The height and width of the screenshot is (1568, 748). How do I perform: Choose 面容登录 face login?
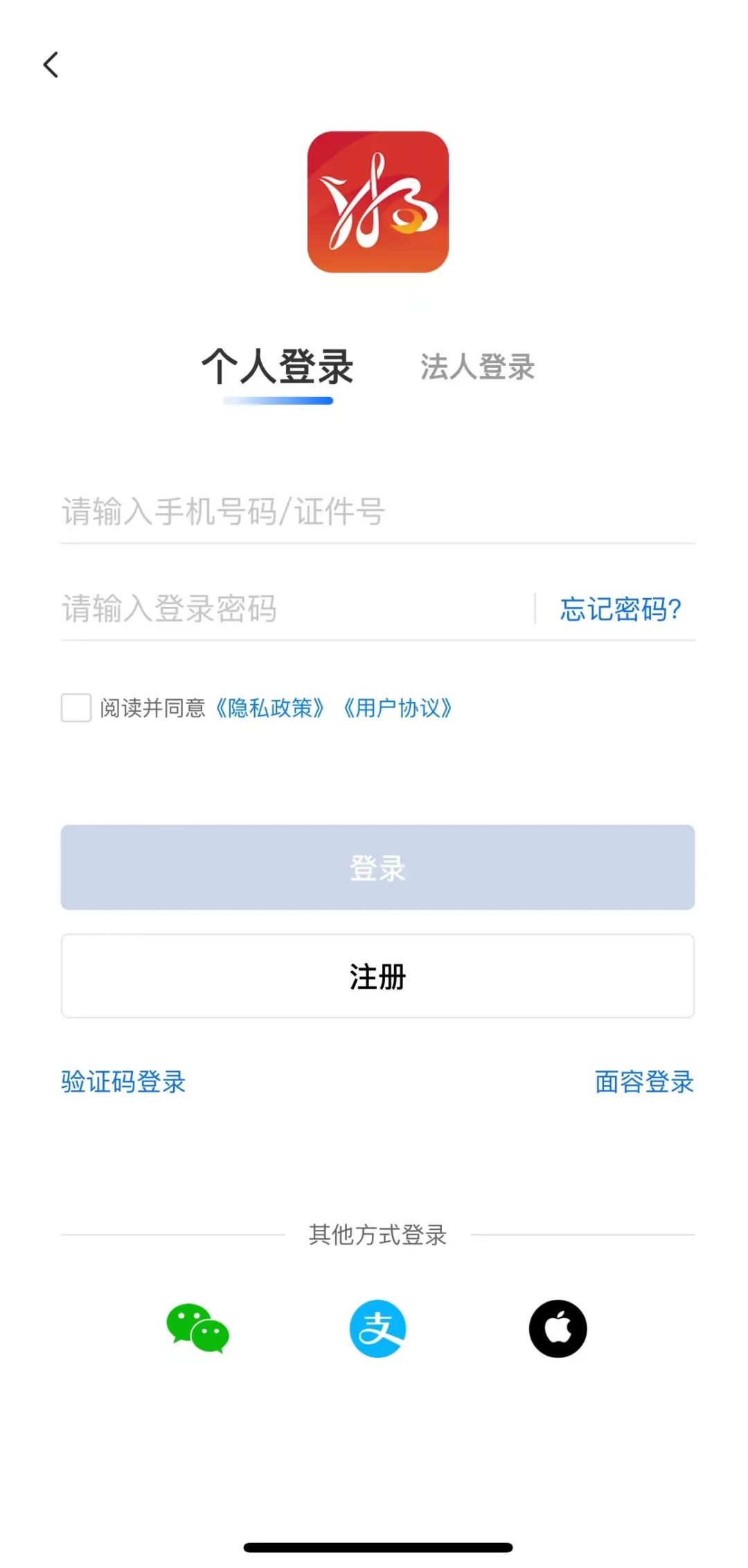[x=644, y=1082]
